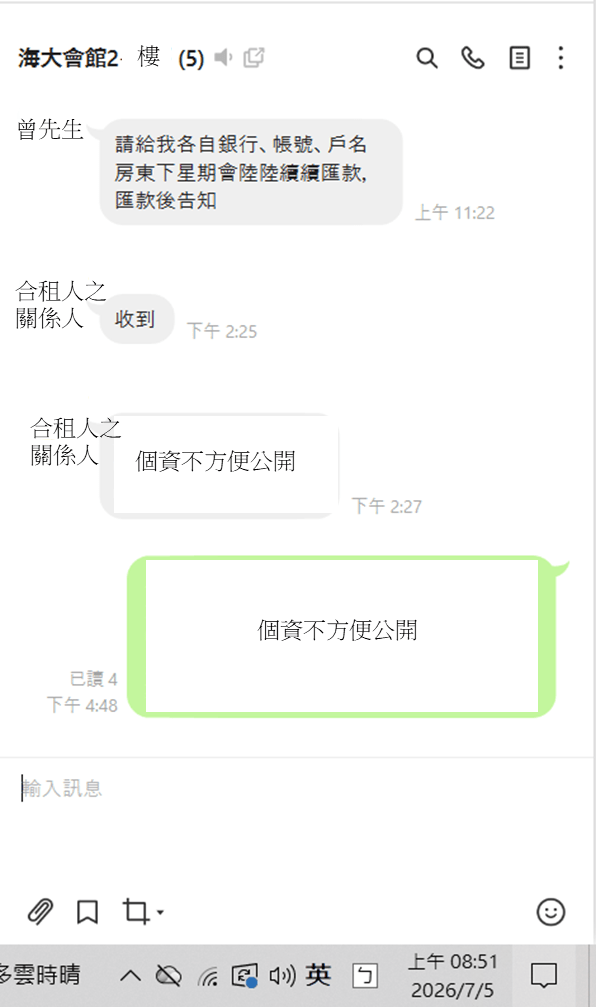Screen dimensions: 596x1007
Task: Focus the 輸入訊息 message field
Action: point(297,816)
